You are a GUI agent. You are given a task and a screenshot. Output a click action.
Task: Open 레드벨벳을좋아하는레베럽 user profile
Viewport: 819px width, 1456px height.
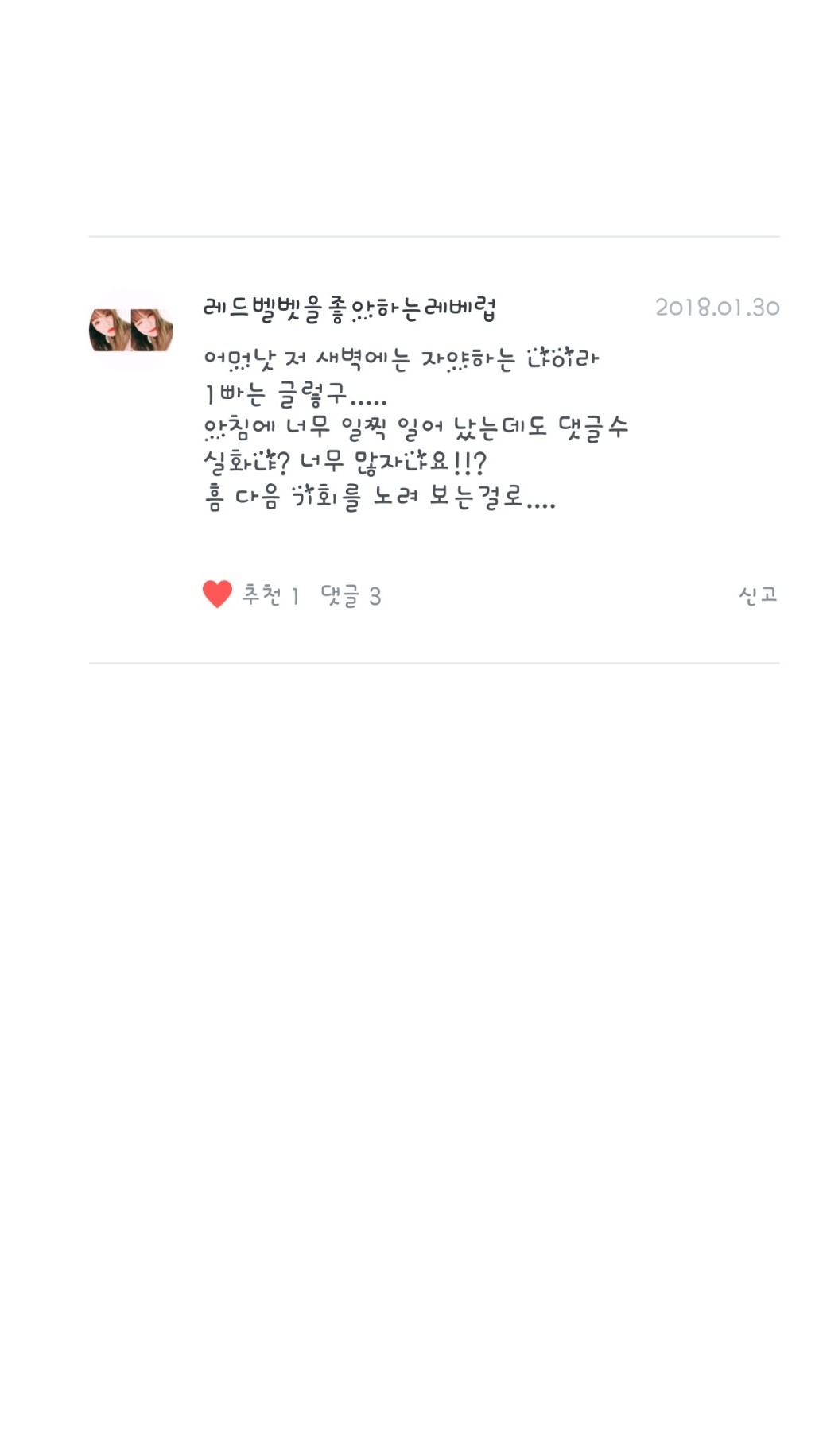point(349,308)
